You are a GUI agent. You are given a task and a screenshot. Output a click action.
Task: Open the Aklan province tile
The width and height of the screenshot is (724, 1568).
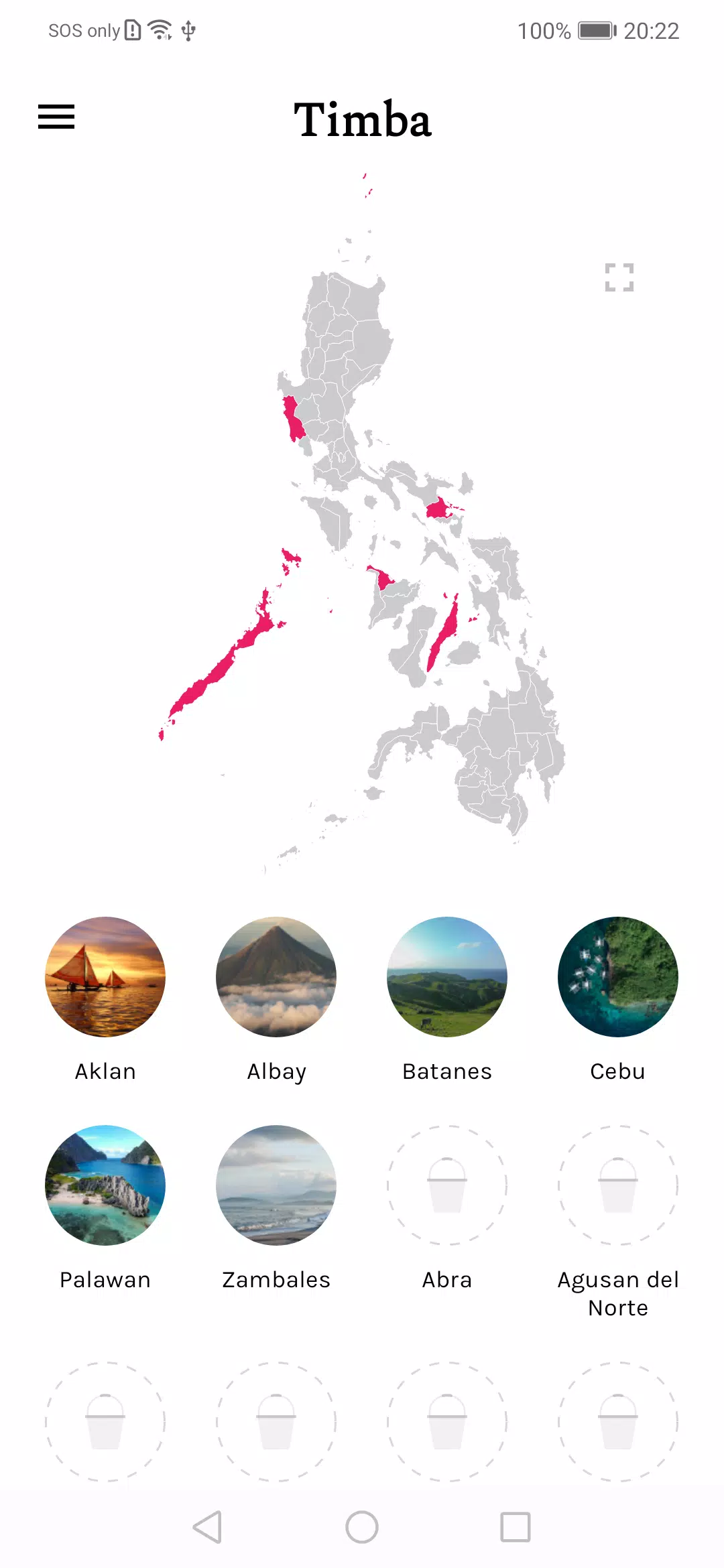point(105,977)
